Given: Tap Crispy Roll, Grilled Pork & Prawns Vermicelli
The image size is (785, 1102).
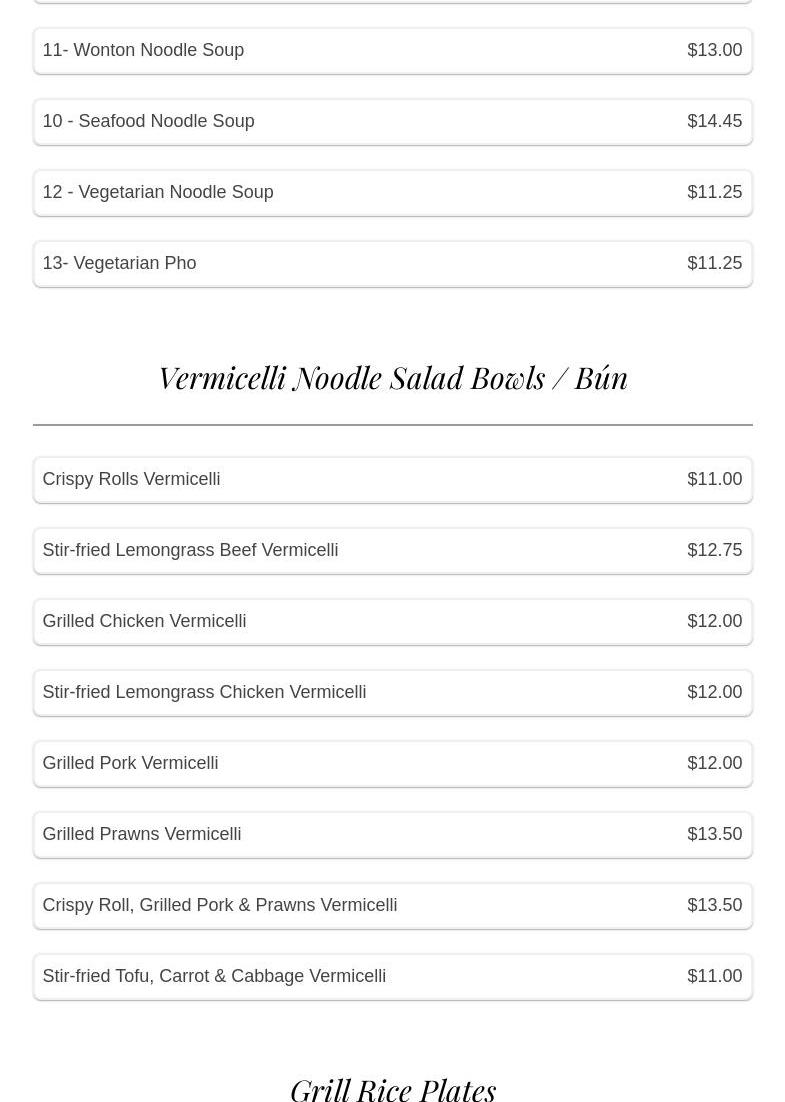Looking at the screenshot, I should [x=220, y=905].
